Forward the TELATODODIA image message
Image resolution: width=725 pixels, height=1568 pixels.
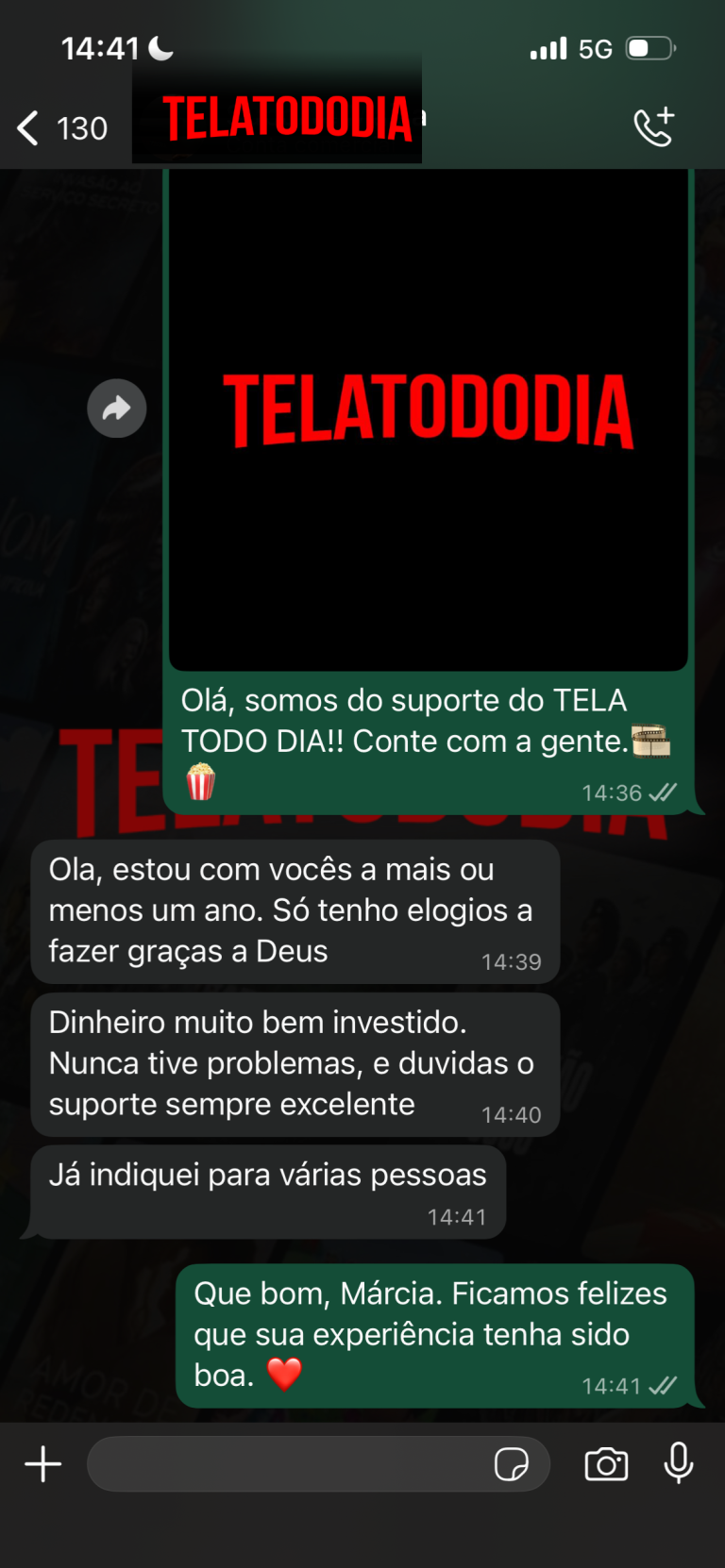coord(117,409)
